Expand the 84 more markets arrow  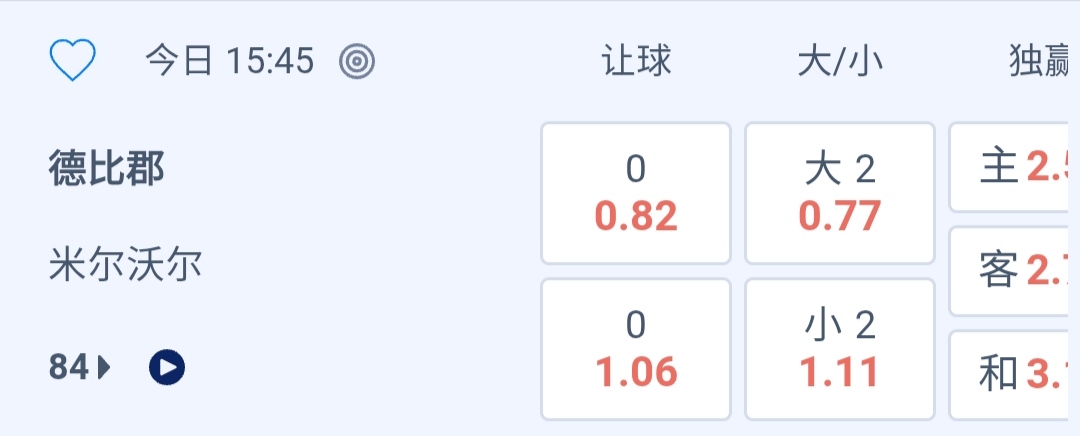80,368
